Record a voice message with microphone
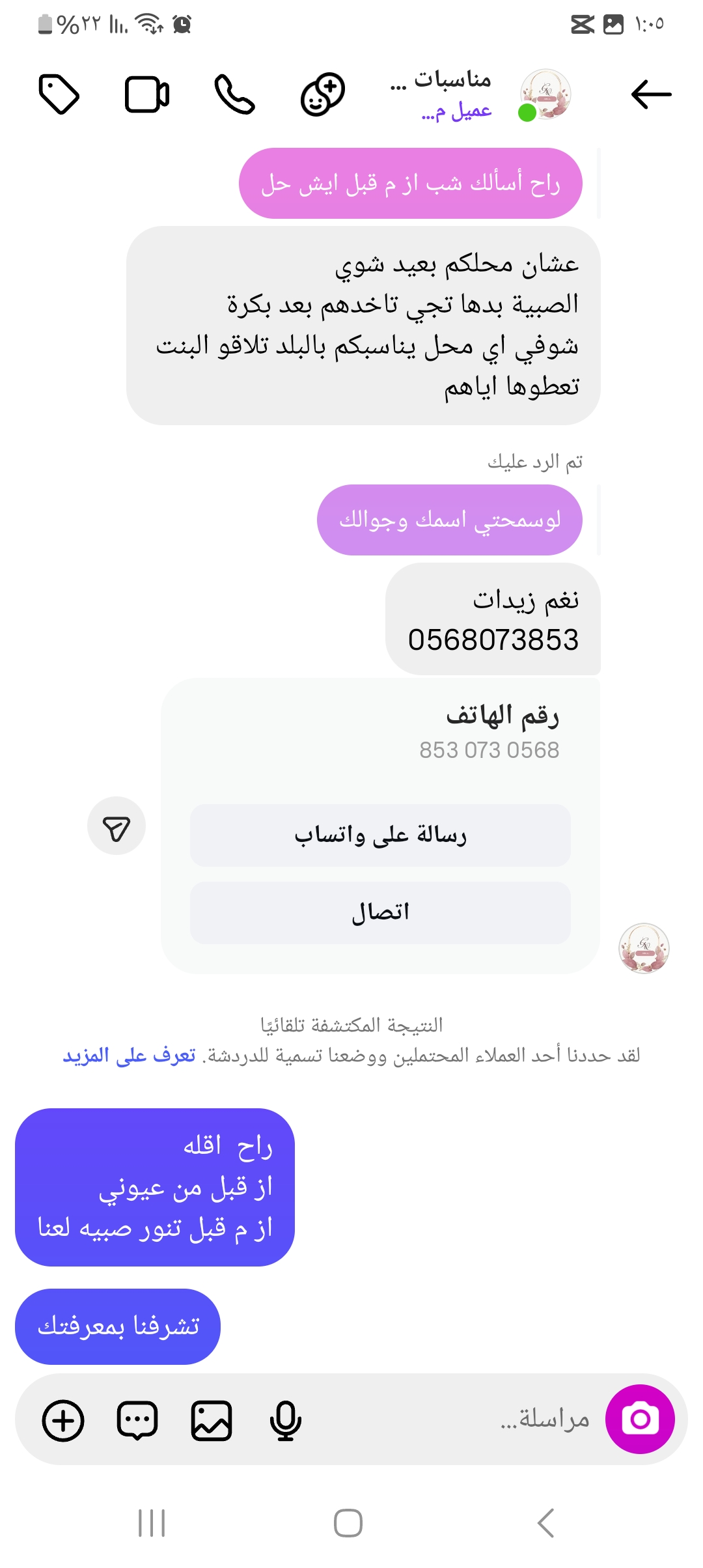Viewport: 703px width, 1568px height. coord(285,1420)
